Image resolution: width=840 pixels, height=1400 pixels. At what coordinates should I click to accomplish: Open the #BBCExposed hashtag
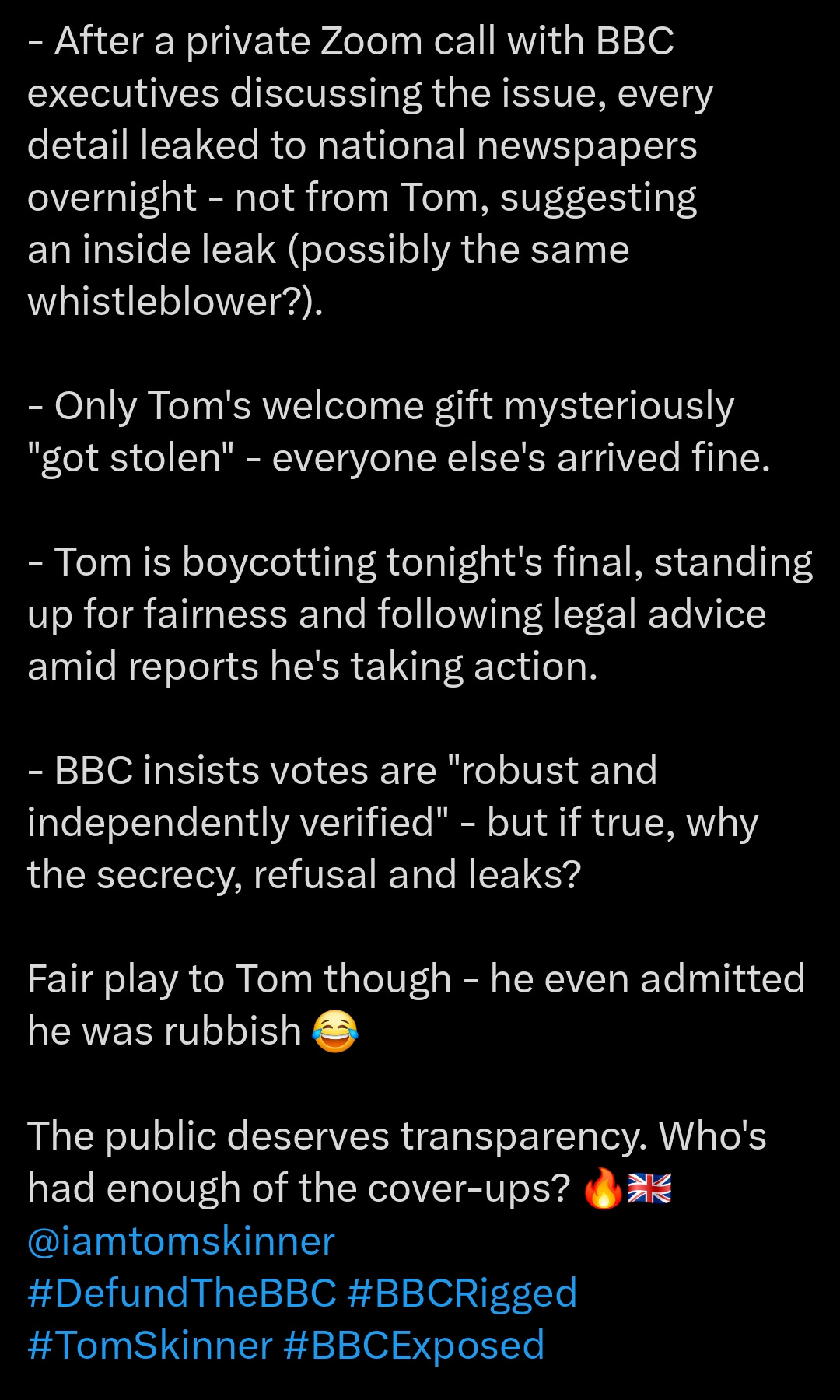point(414,1346)
